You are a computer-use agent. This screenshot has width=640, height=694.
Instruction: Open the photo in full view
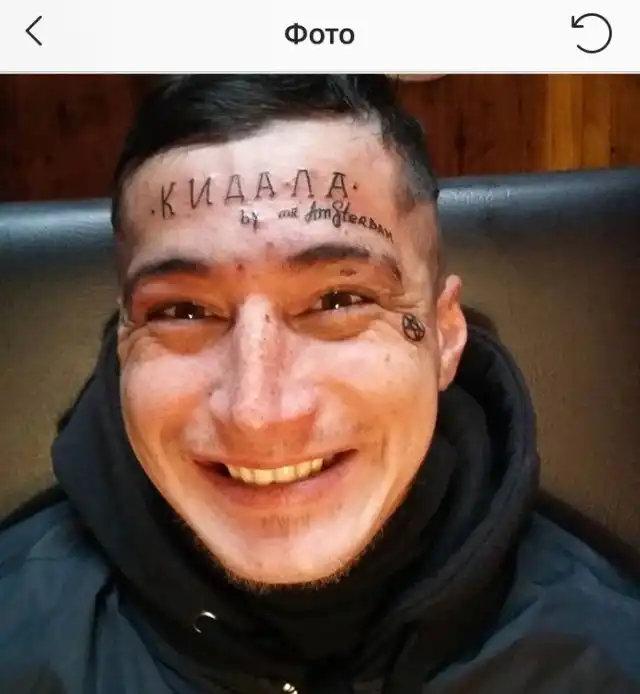[320, 384]
